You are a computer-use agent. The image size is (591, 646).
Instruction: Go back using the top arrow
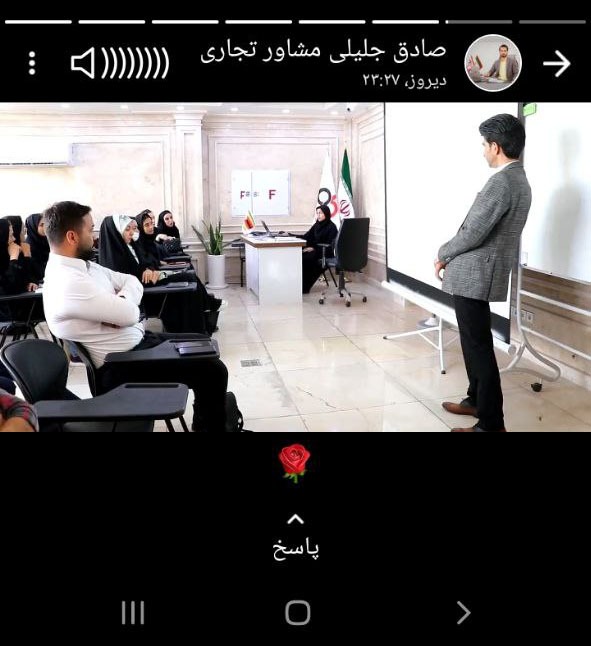[x=556, y=63]
